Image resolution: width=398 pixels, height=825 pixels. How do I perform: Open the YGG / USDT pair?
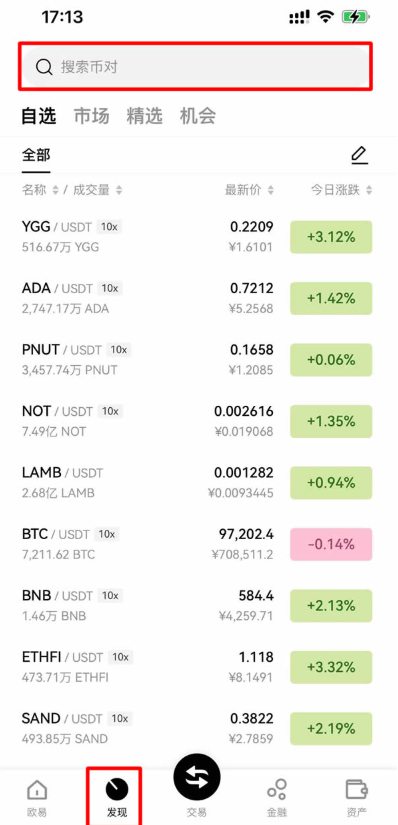(197, 237)
